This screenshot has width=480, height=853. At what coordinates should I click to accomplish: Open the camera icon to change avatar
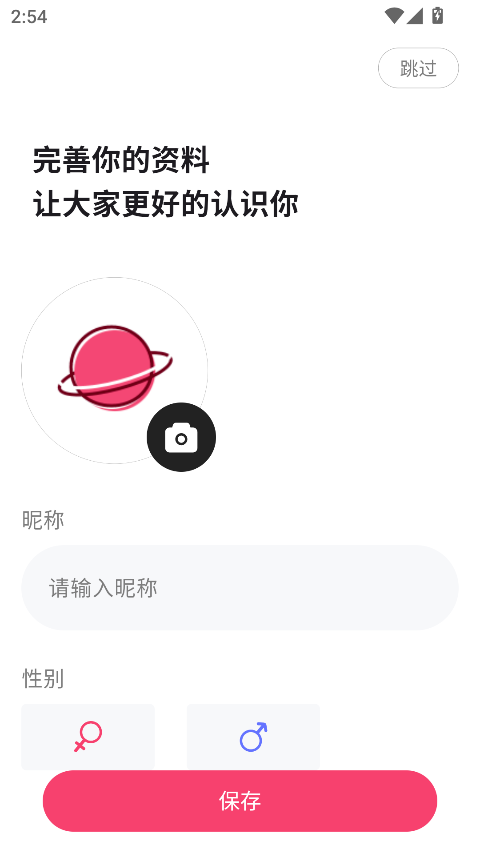point(181,437)
